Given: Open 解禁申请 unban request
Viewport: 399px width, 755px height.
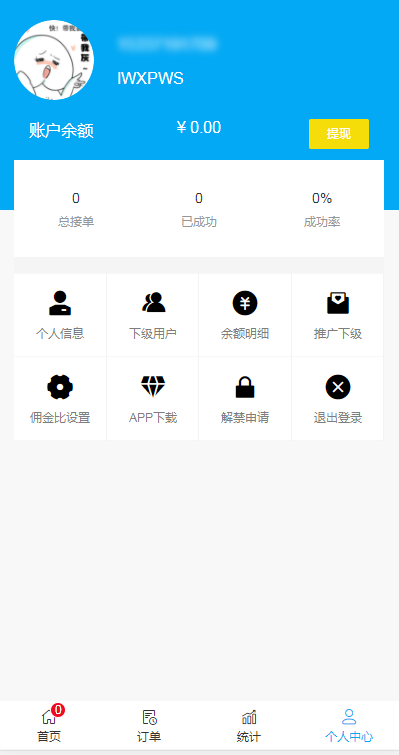Looking at the screenshot, I should (245, 399).
